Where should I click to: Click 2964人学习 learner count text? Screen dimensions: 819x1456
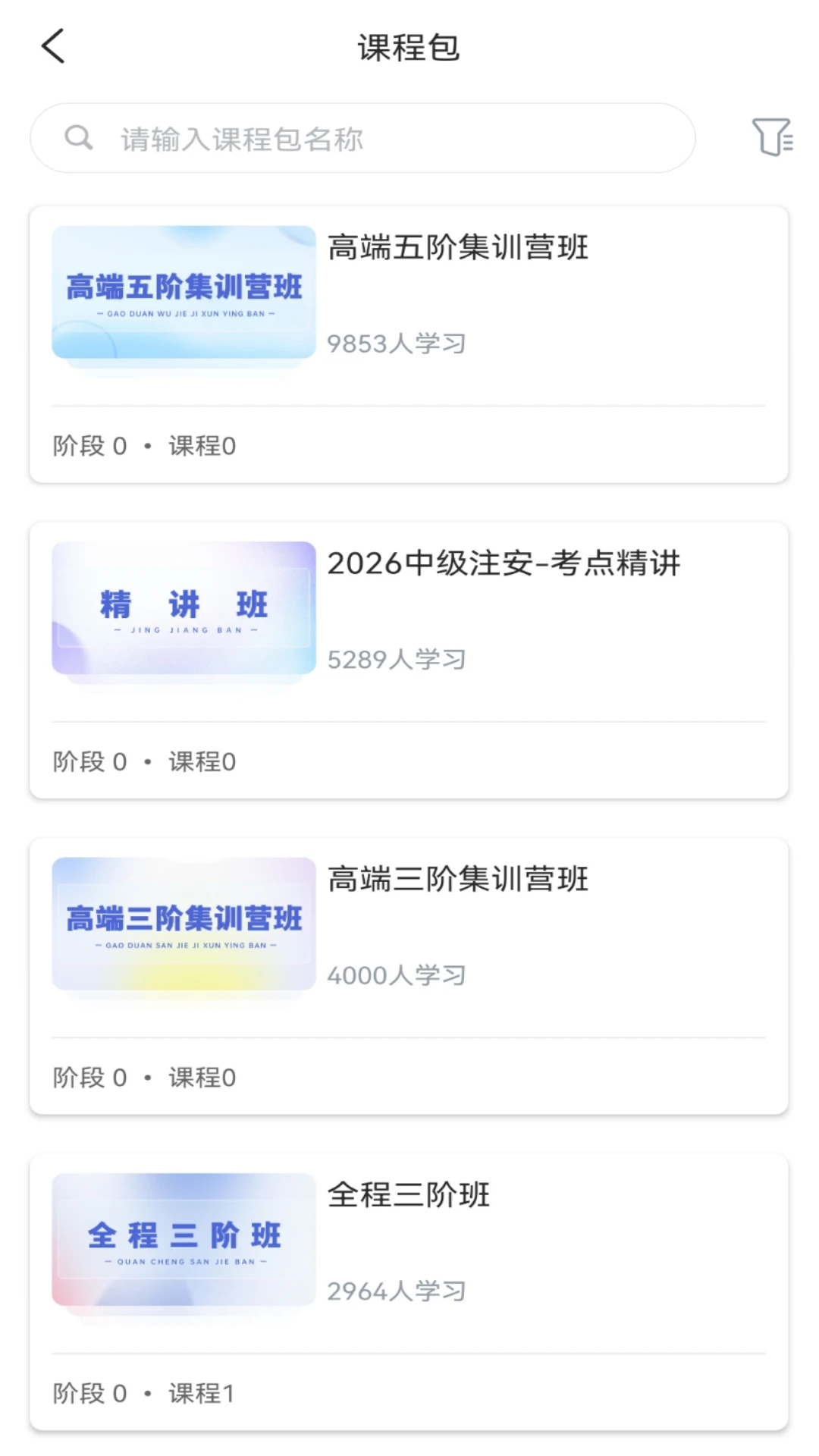point(396,1290)
